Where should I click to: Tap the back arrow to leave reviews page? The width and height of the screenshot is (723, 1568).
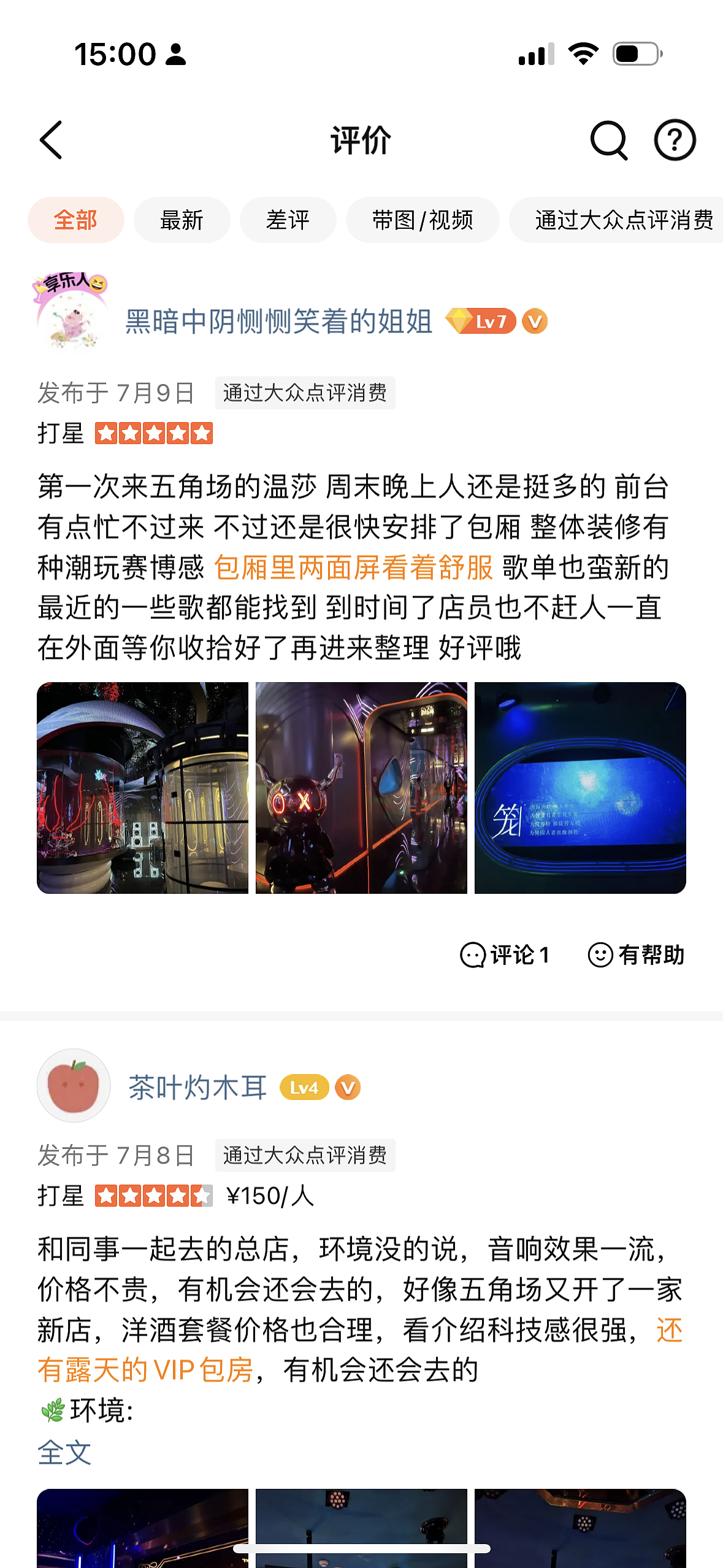[52, 140]
